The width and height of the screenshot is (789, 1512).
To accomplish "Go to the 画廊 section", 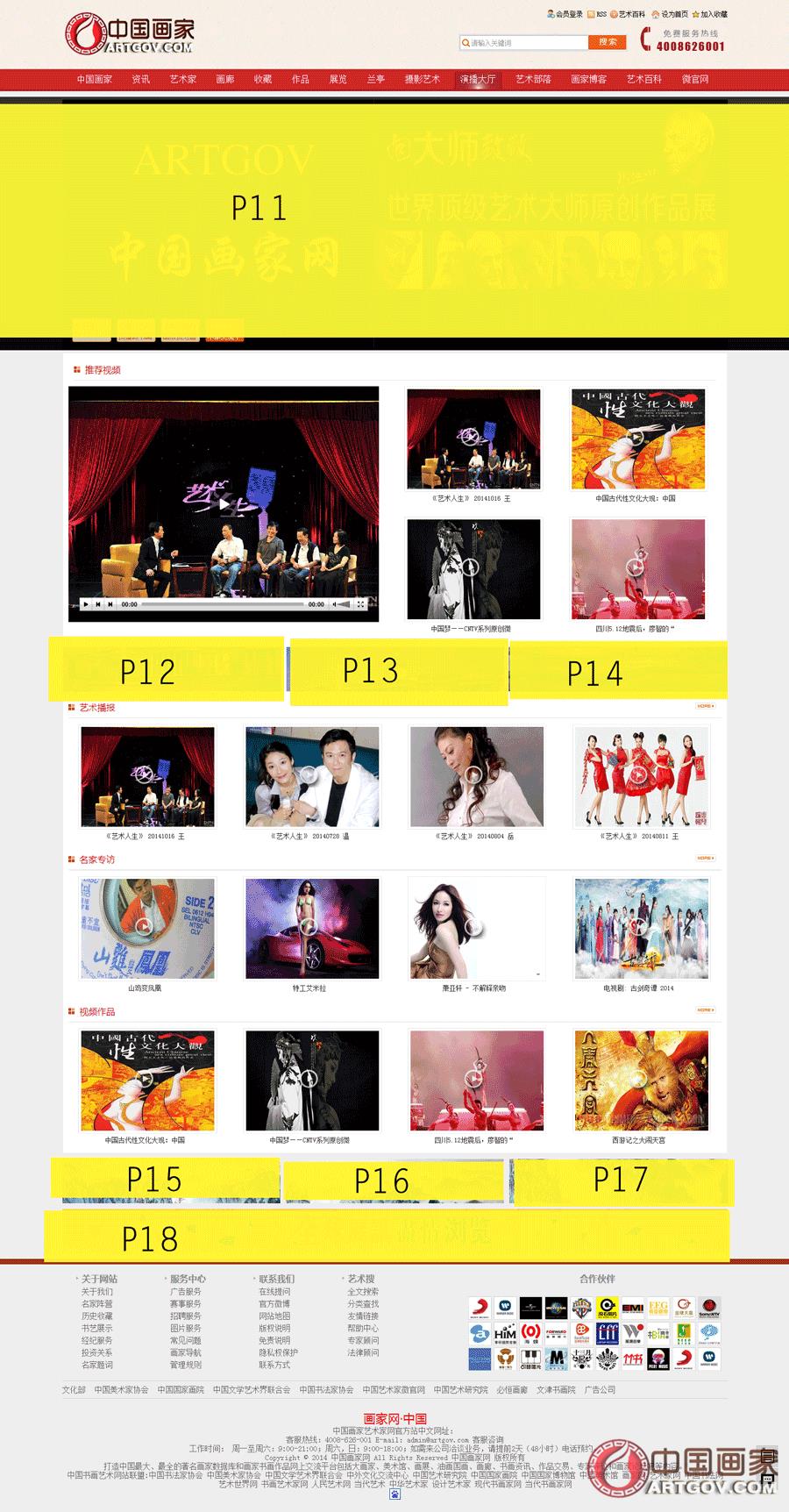I will click(225, 79).
